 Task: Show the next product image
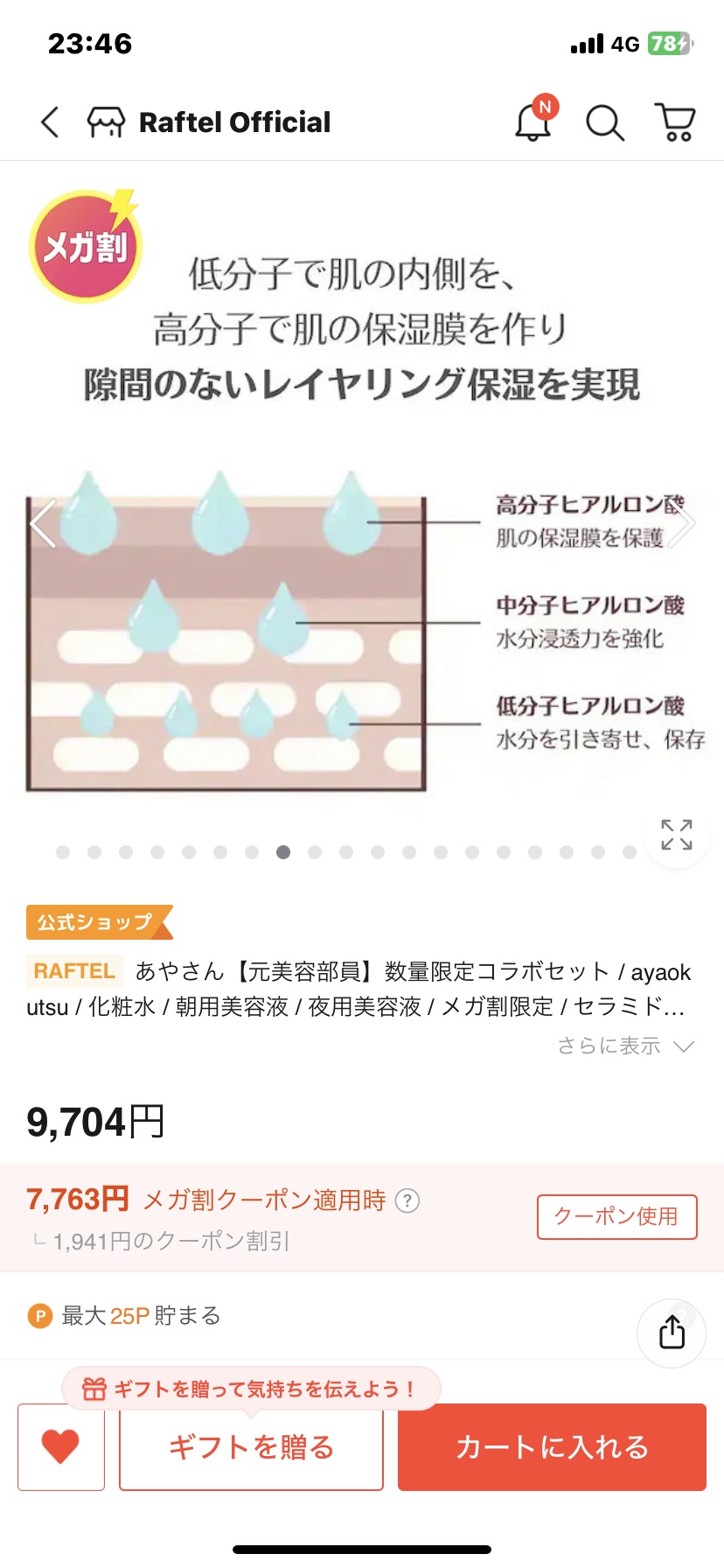coord(682,523)
